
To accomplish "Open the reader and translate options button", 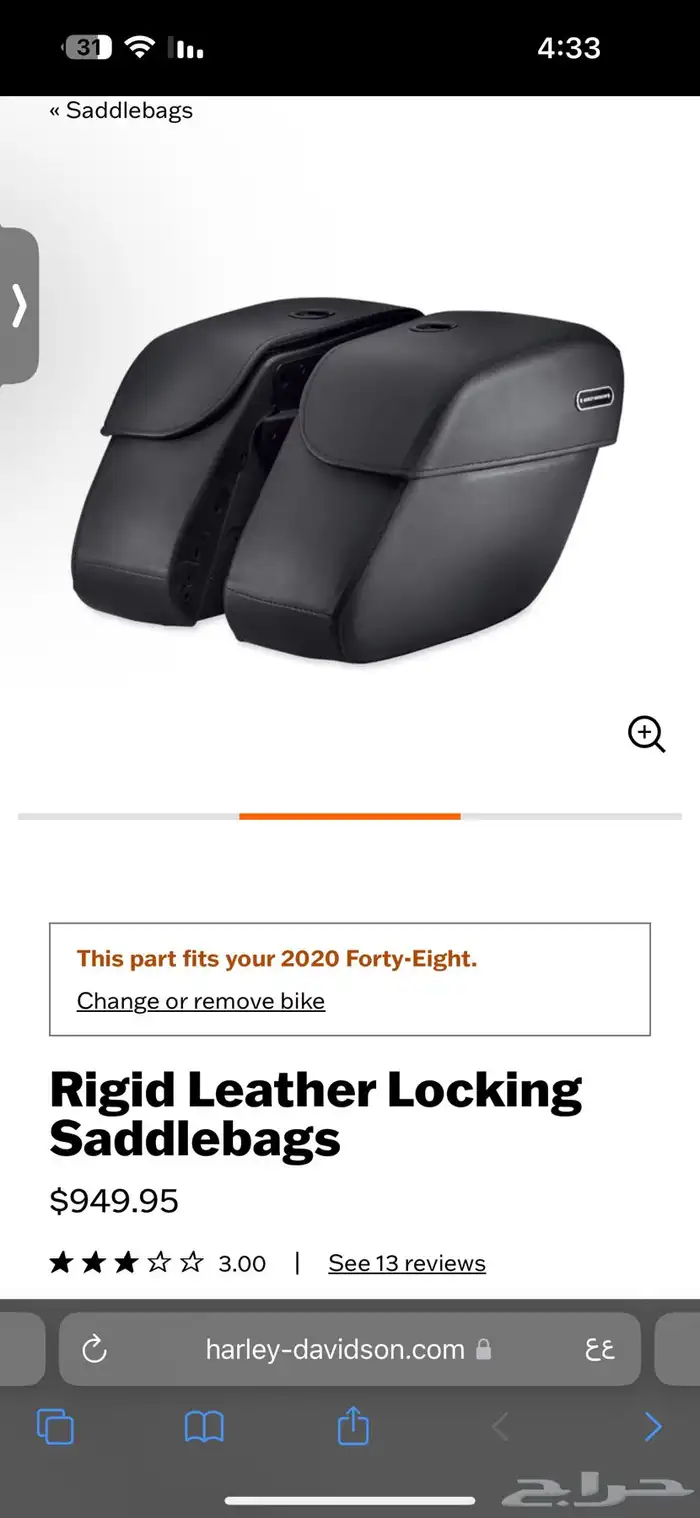I will [x=599, y=1350].
